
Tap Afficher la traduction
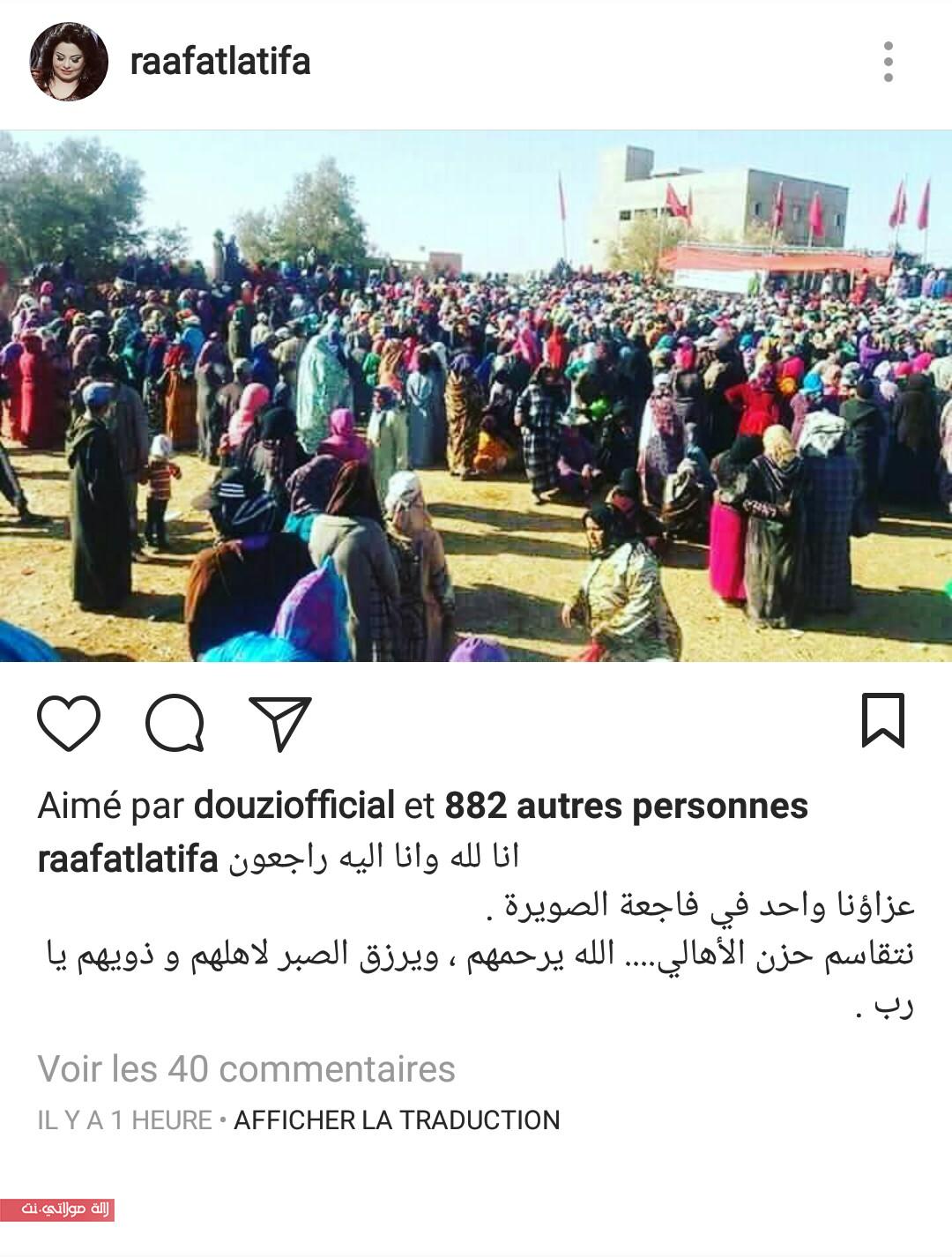click(397, 1119)
